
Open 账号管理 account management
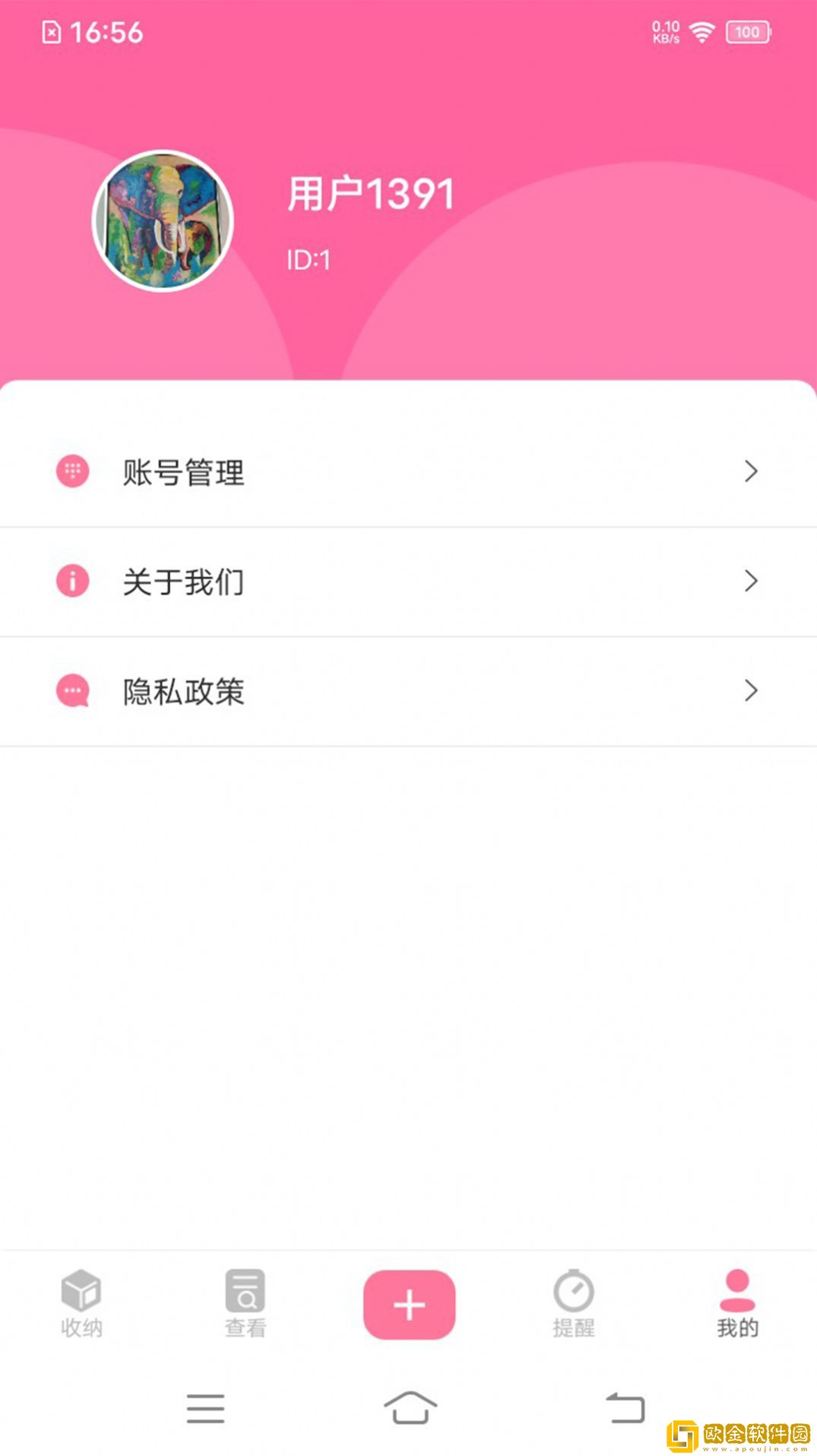[182, 474]
